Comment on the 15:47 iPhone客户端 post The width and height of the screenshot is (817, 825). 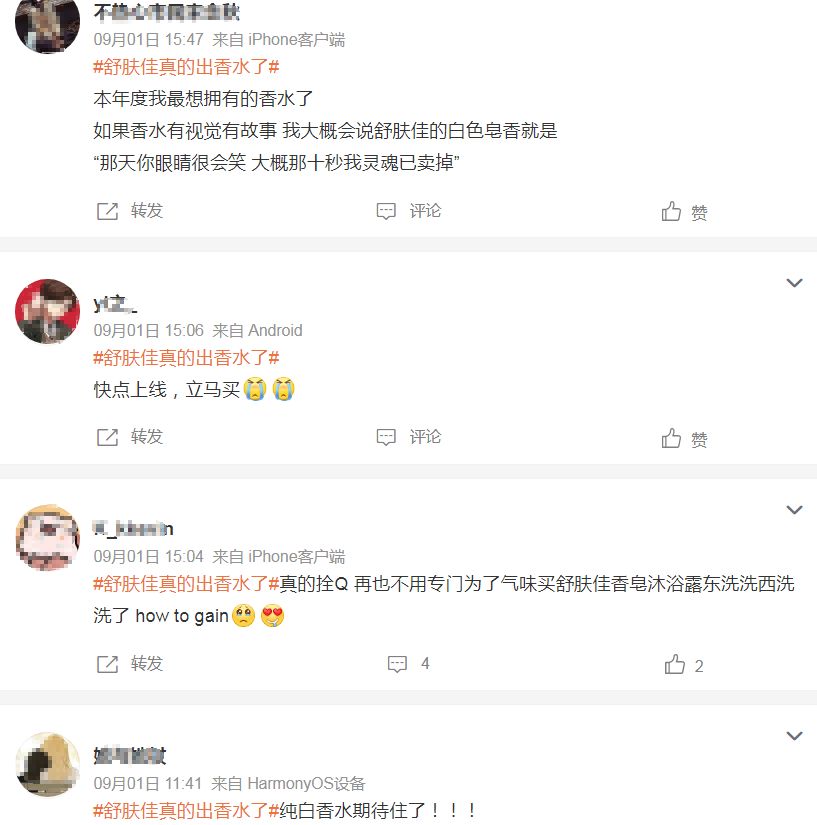click(408, 211)
